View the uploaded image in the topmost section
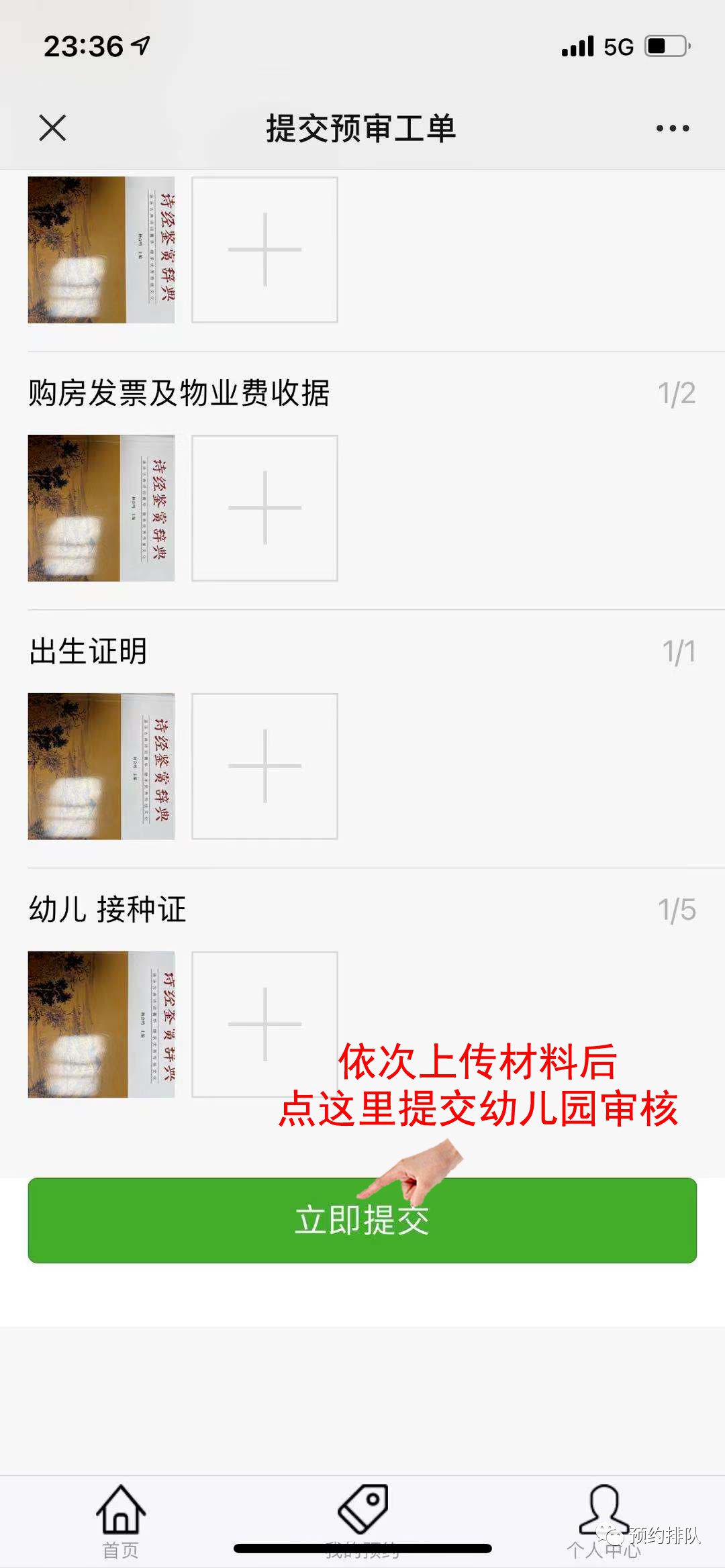The image size is (725, 1568). pyautogui.click(x=101, y=250)
